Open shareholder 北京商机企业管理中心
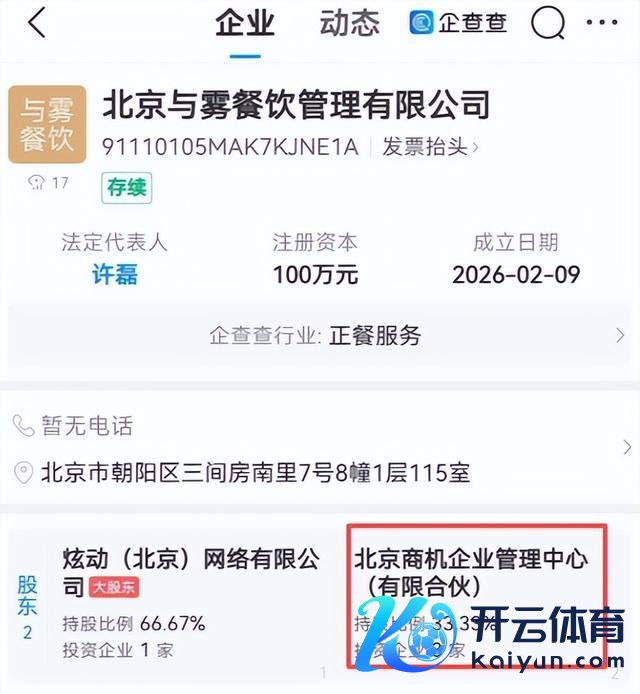Image resolution: width=640 pixels, height=694 pixels. pyautogui.click(x=471, y=571)
